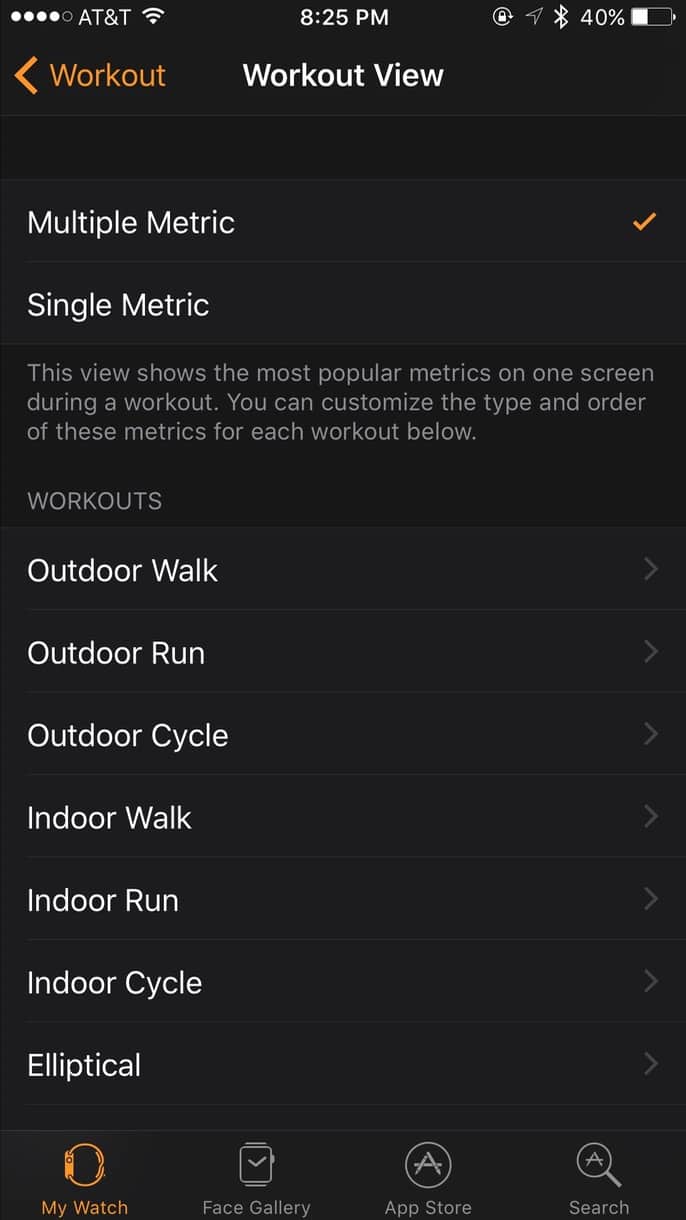
Task: Select the Multiple Metric view
Action: click(343, 222)
